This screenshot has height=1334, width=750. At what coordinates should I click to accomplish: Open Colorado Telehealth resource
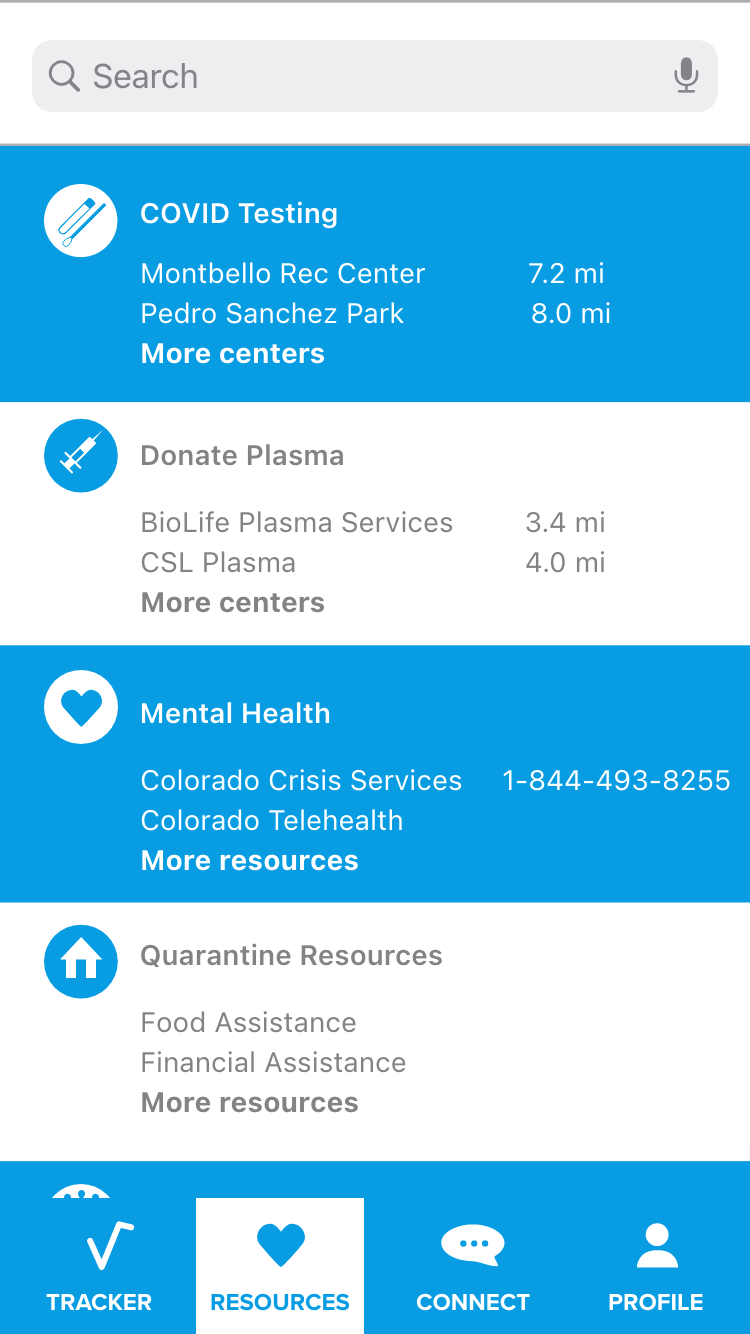pos(272,821)
